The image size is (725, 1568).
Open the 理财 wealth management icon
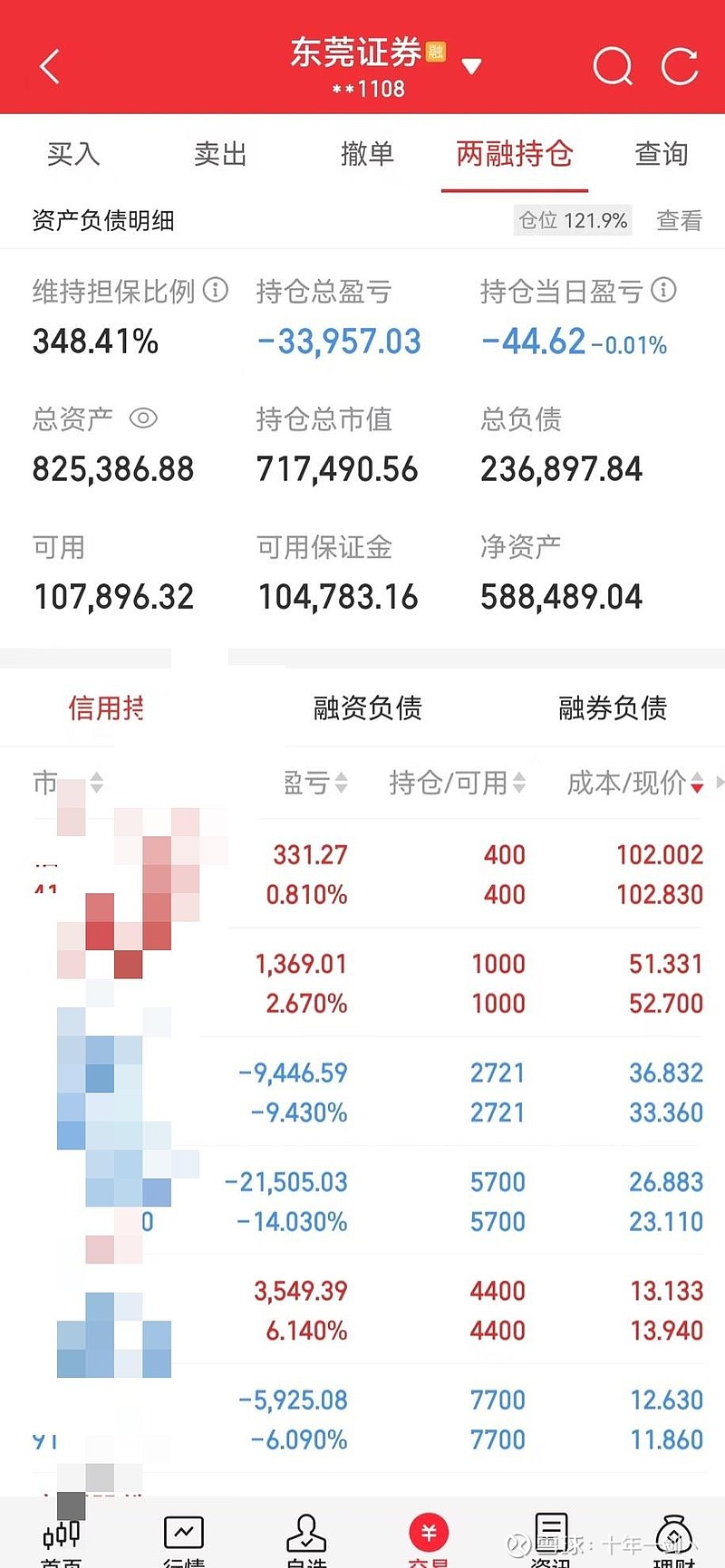[x=672, y=1533]
